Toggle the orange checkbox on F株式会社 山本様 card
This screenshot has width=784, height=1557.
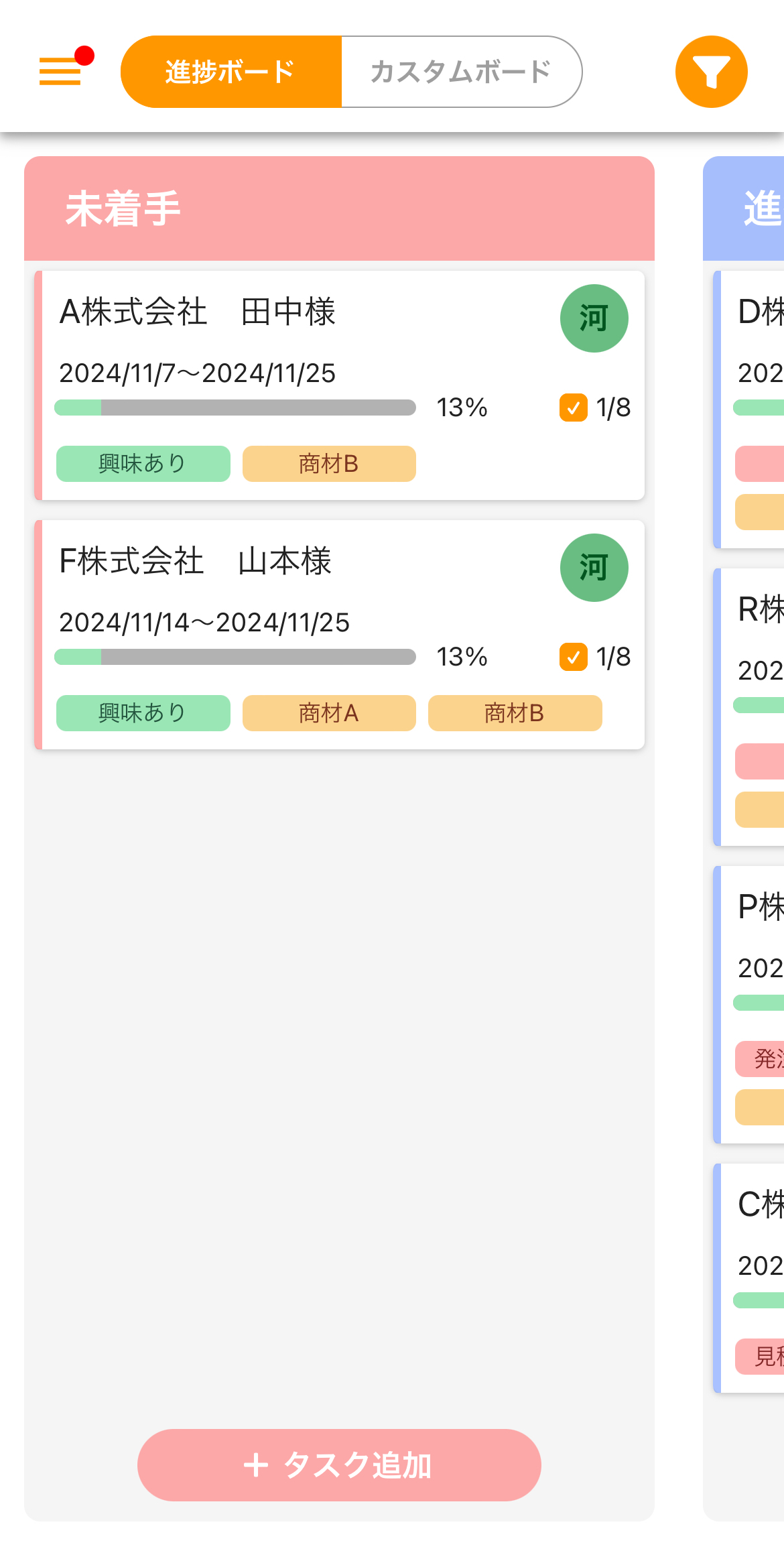(574, 658)
